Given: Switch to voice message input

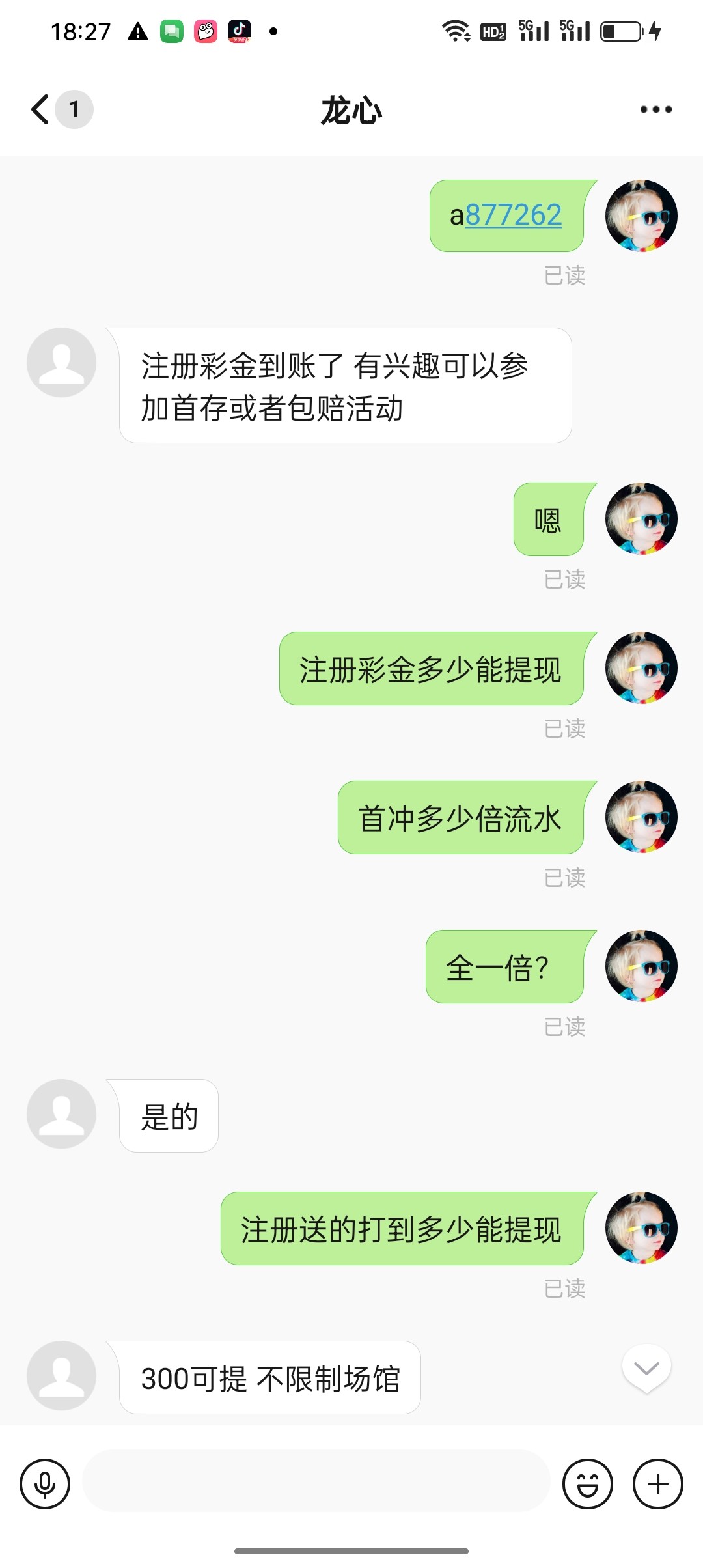Looking at the screenshot, I should [45, 1484].
